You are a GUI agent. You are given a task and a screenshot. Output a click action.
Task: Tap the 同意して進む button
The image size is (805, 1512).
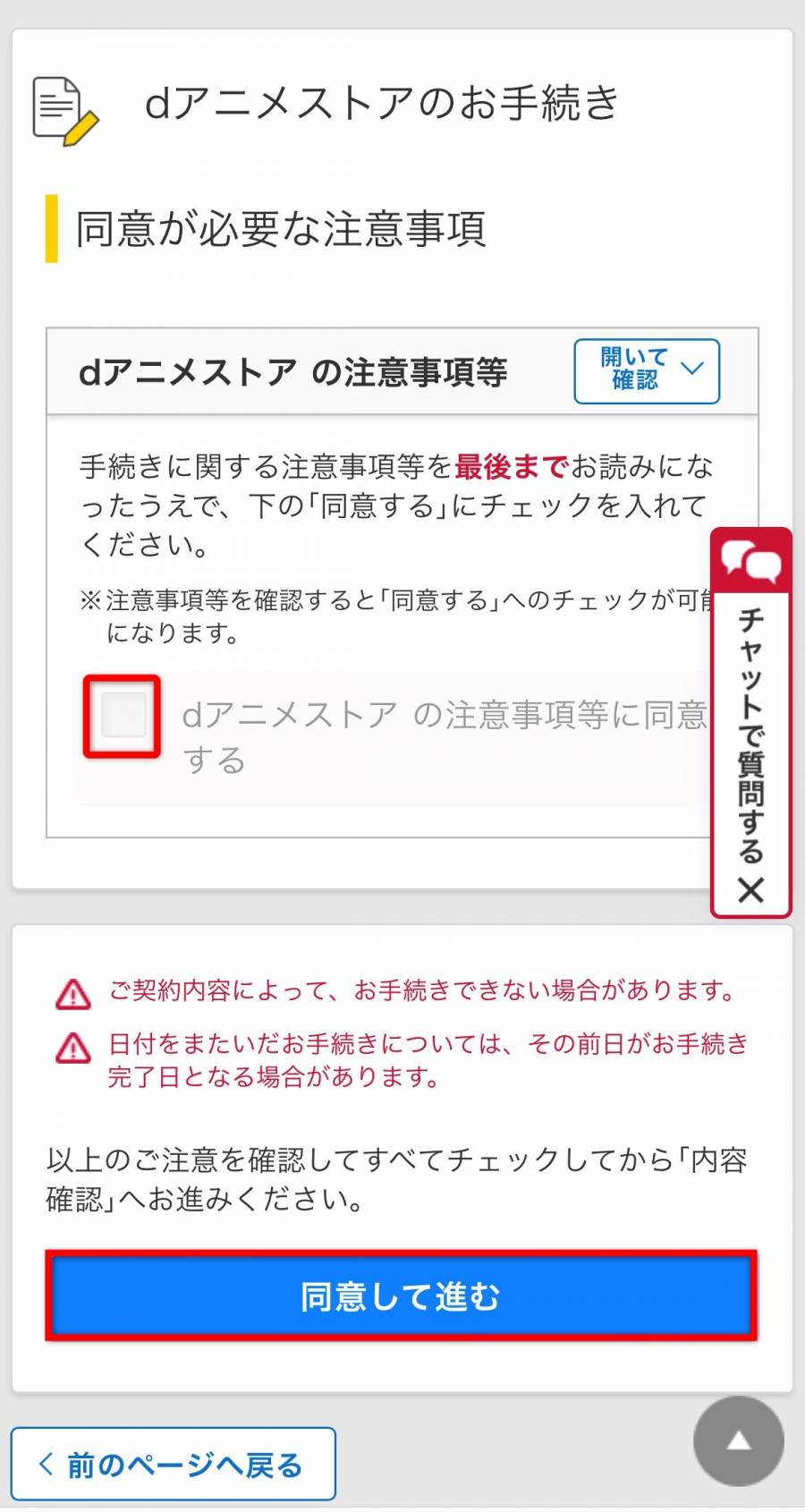point(401,1295)
